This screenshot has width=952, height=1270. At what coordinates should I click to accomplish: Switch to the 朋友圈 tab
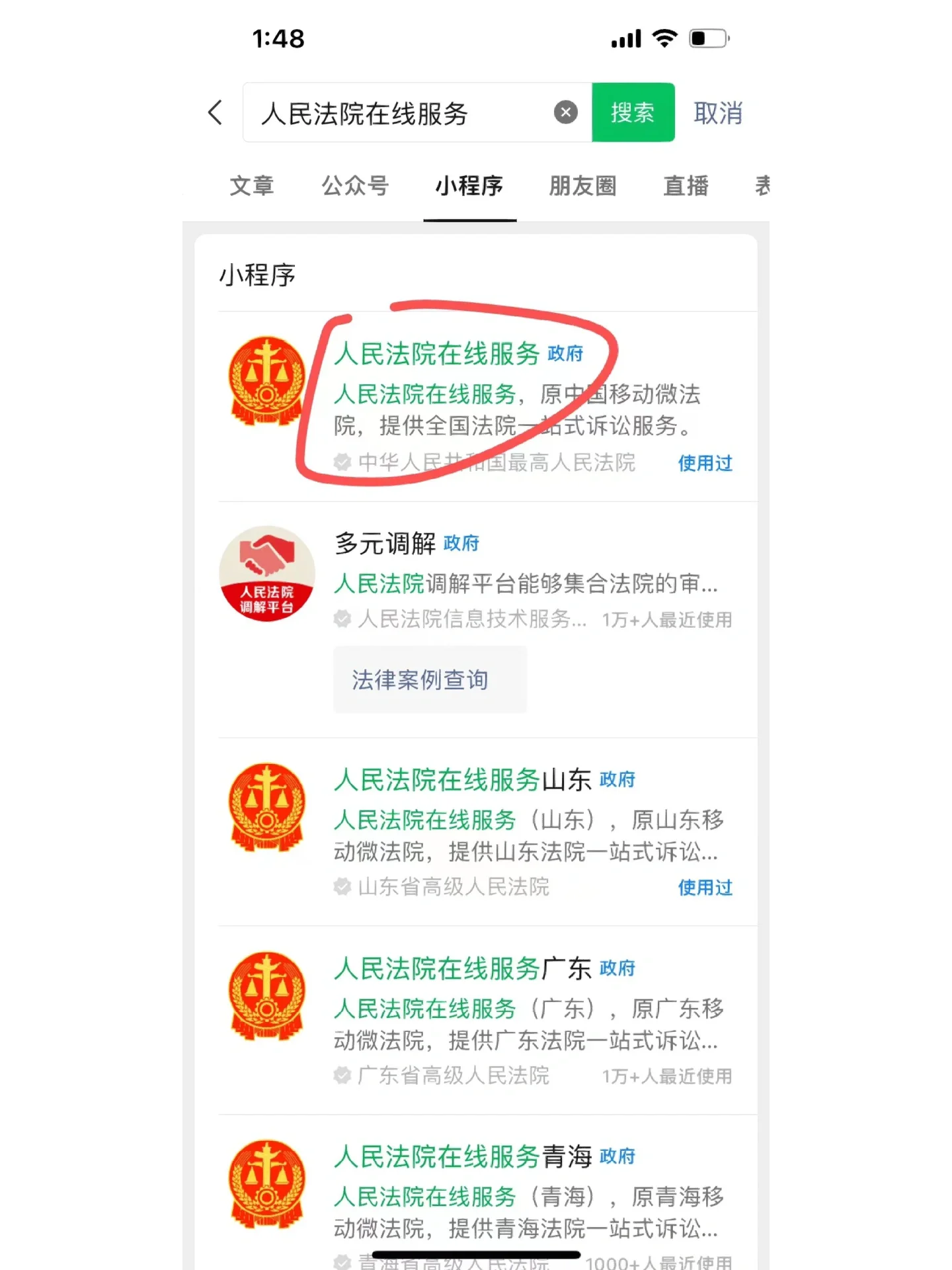pyautogui.click(x=582, y=186)
